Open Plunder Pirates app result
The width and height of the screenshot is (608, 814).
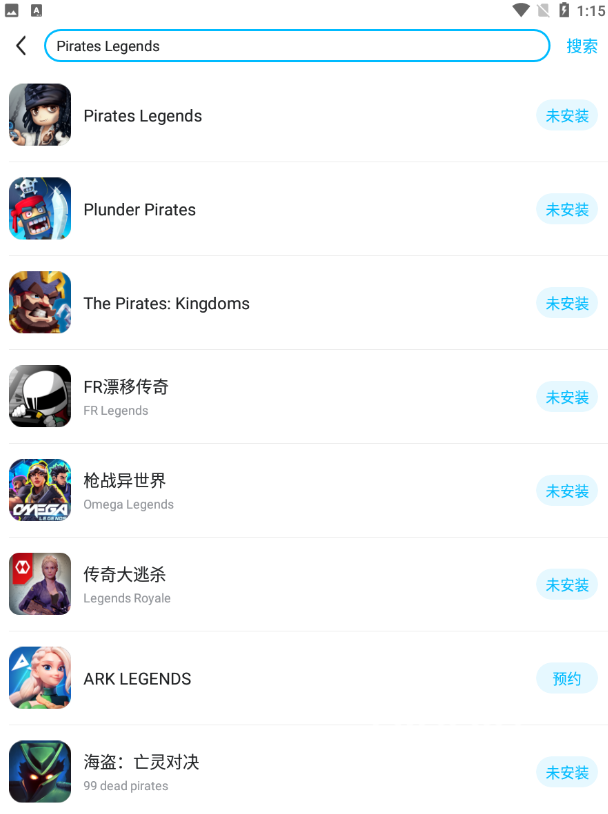coord(140,210)
